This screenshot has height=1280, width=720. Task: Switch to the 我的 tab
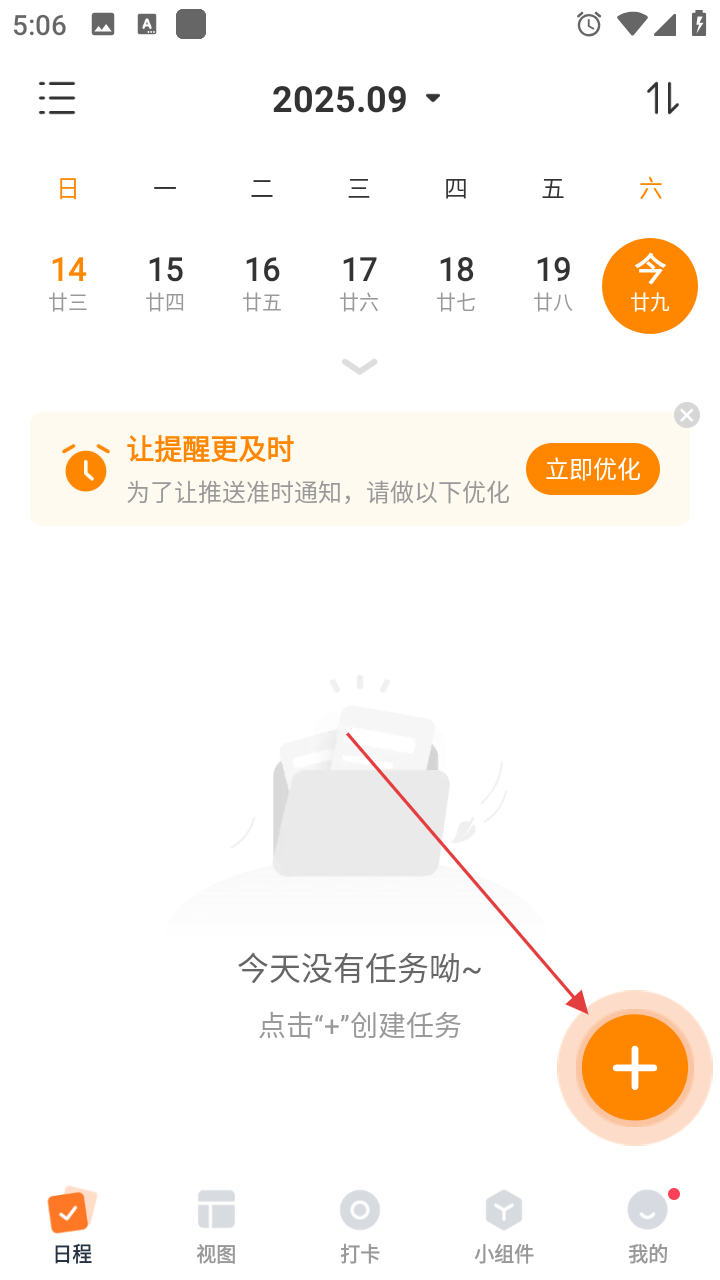coord(648,1226)
